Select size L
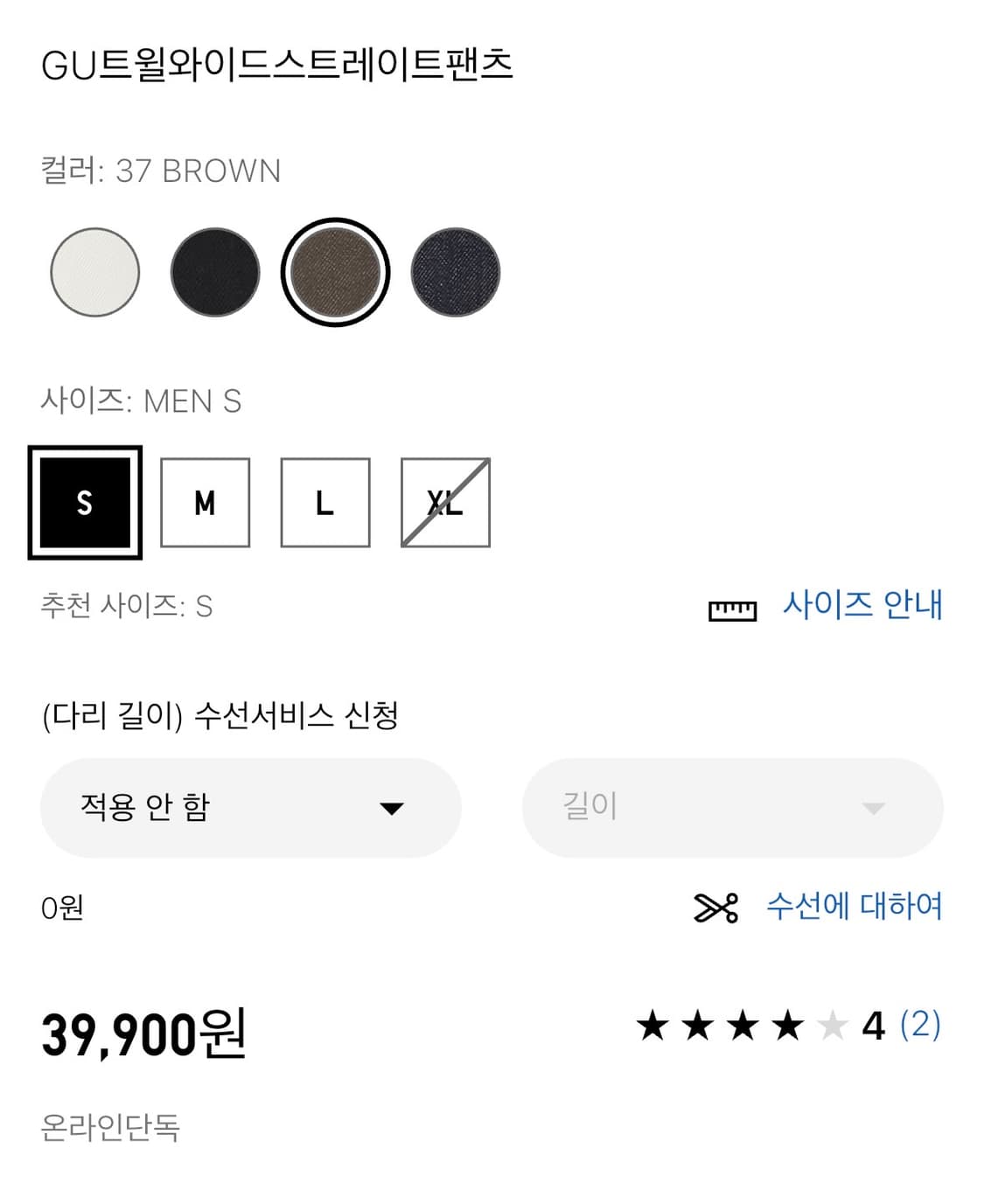Viewport: 984px width, 1204px height. pos(325,501)
